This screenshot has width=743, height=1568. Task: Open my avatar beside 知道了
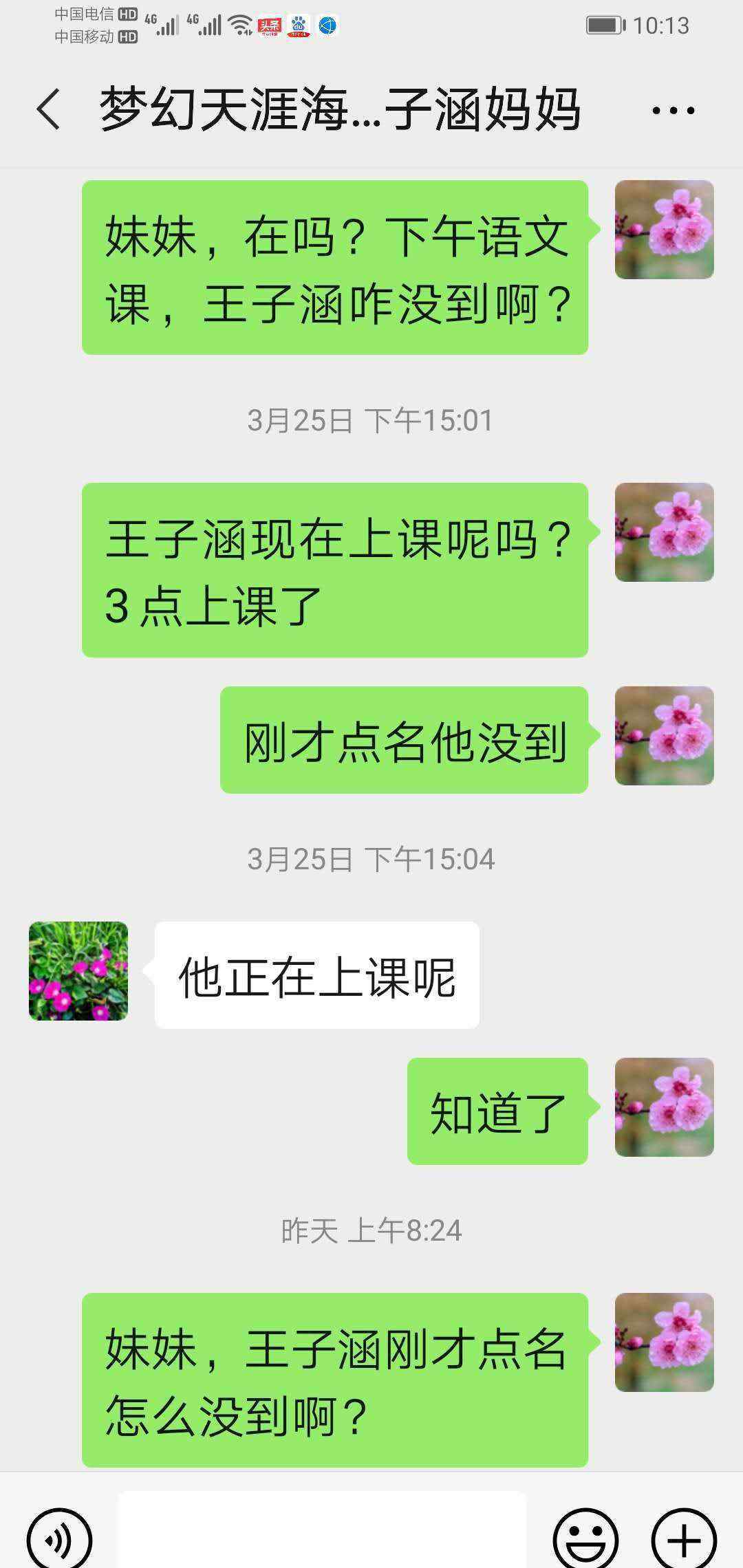(x=664, y=1107)
